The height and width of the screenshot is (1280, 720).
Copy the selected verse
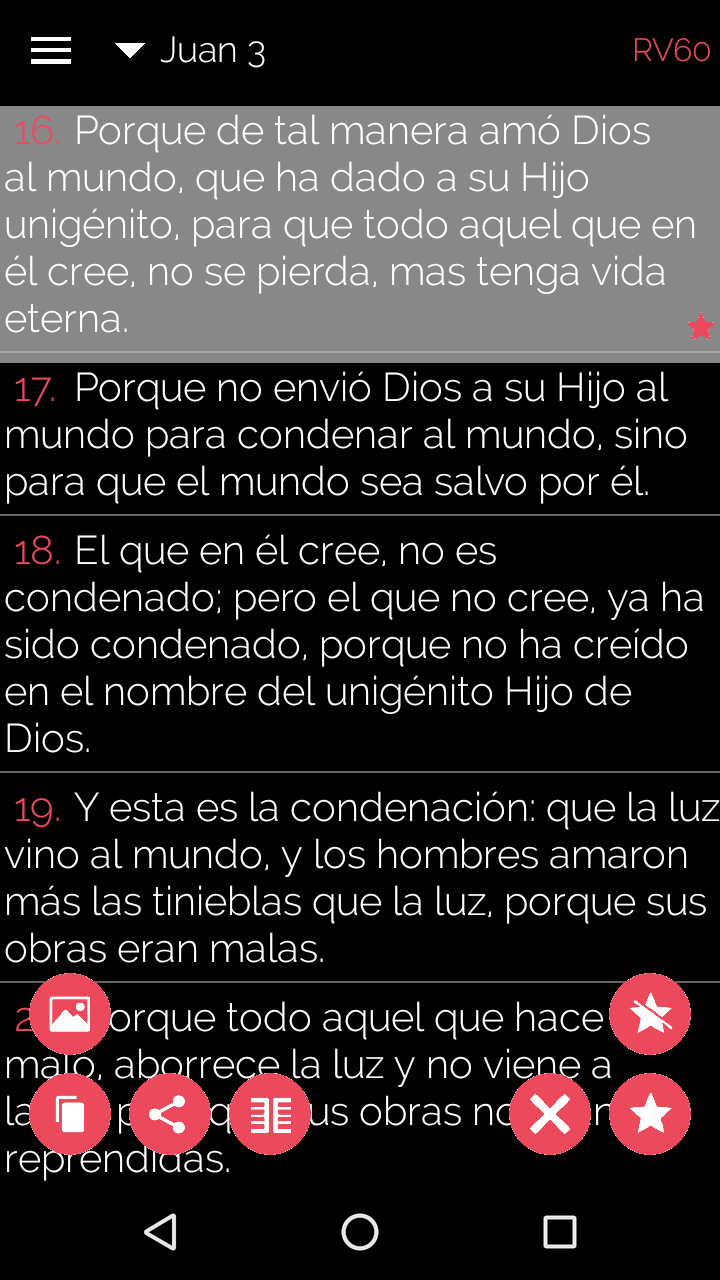pyautogui.click(x=70, y=1114)
